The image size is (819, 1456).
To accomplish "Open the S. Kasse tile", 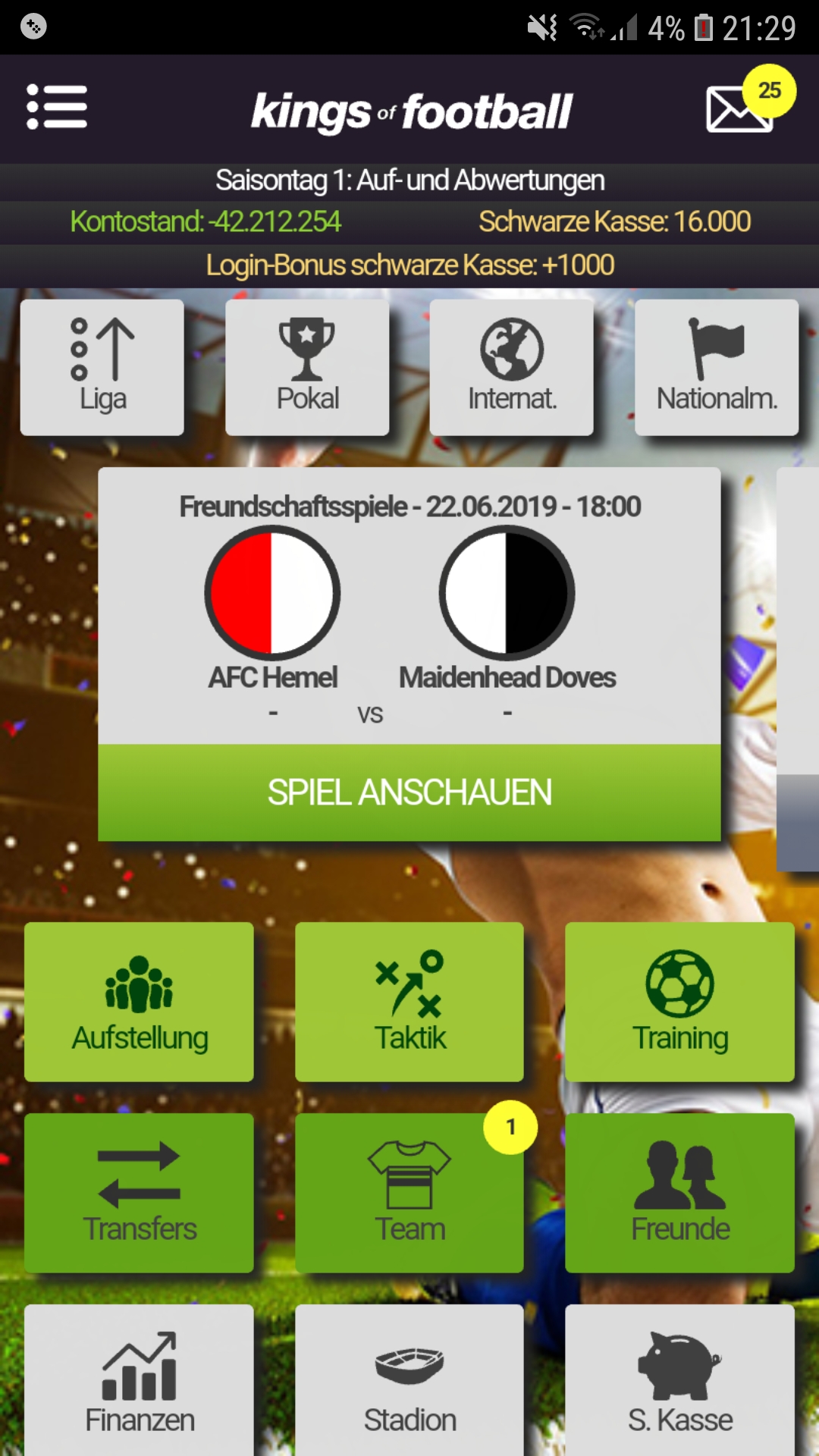I will tap(679, 1380).
